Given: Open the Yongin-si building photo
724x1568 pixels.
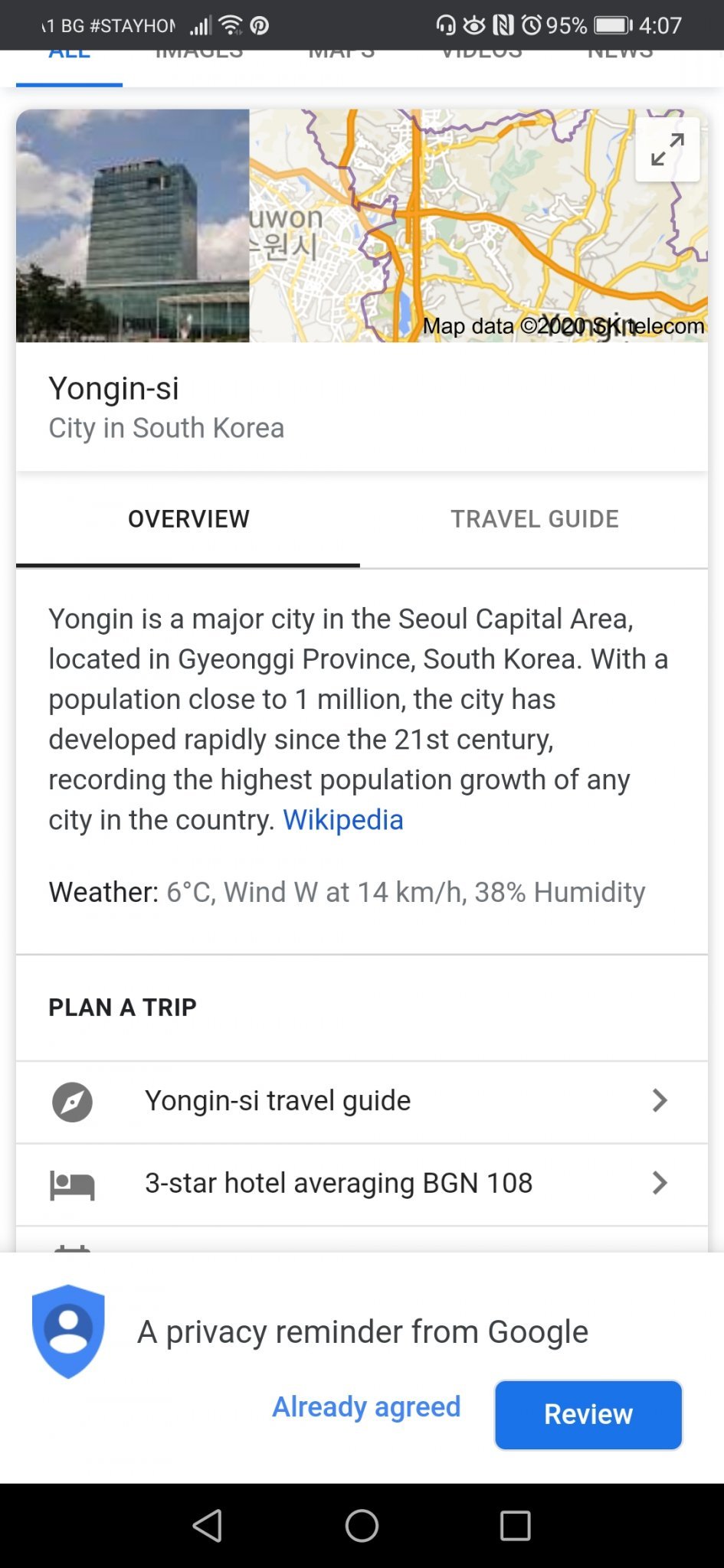Looking at the screenshot, I should point(133,225).
